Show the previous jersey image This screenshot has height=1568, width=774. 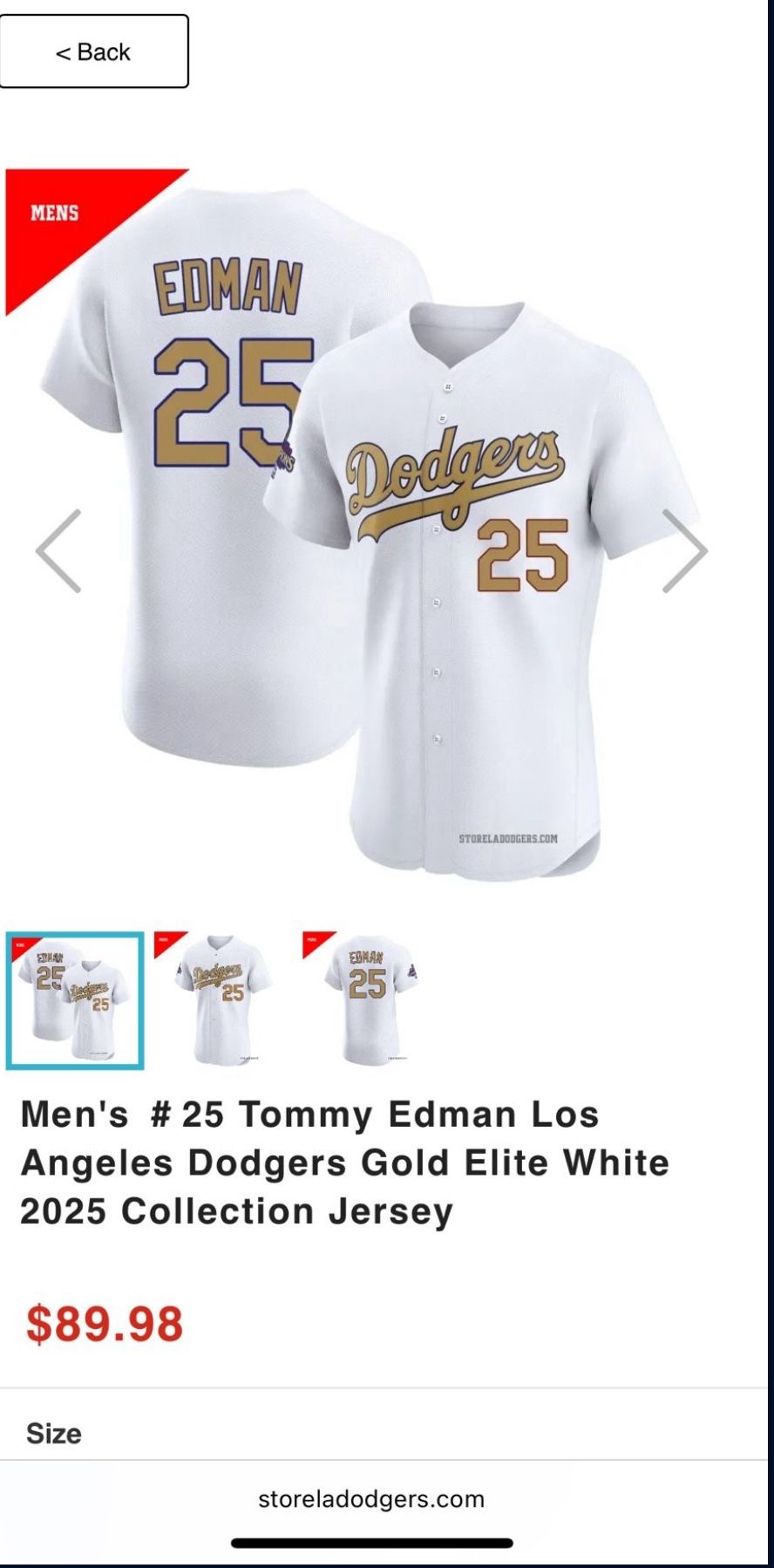click(x=58, y=551)
